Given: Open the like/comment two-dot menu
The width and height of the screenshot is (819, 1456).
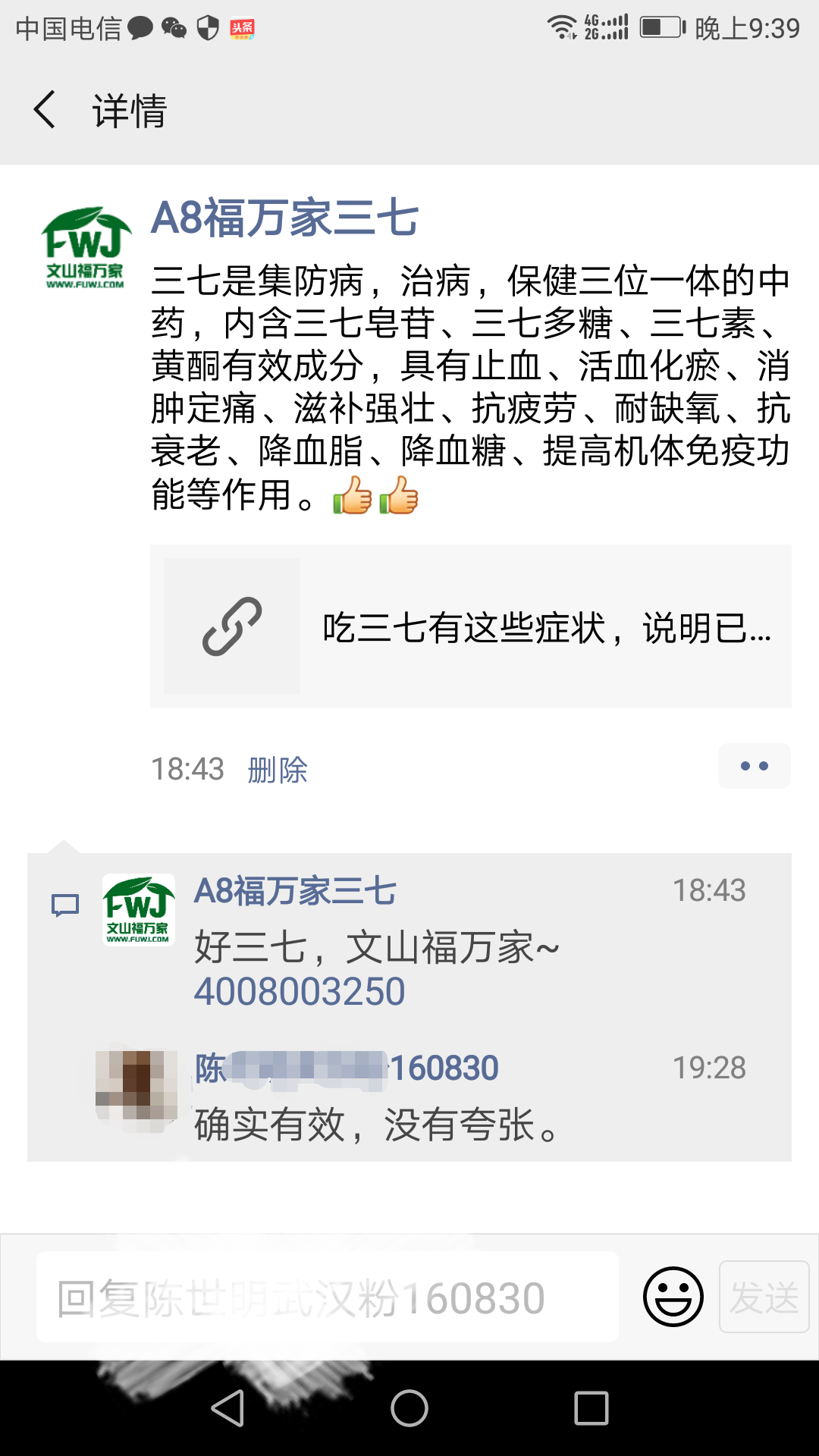Looking at the screenshot, I should (x=754, y=766).
